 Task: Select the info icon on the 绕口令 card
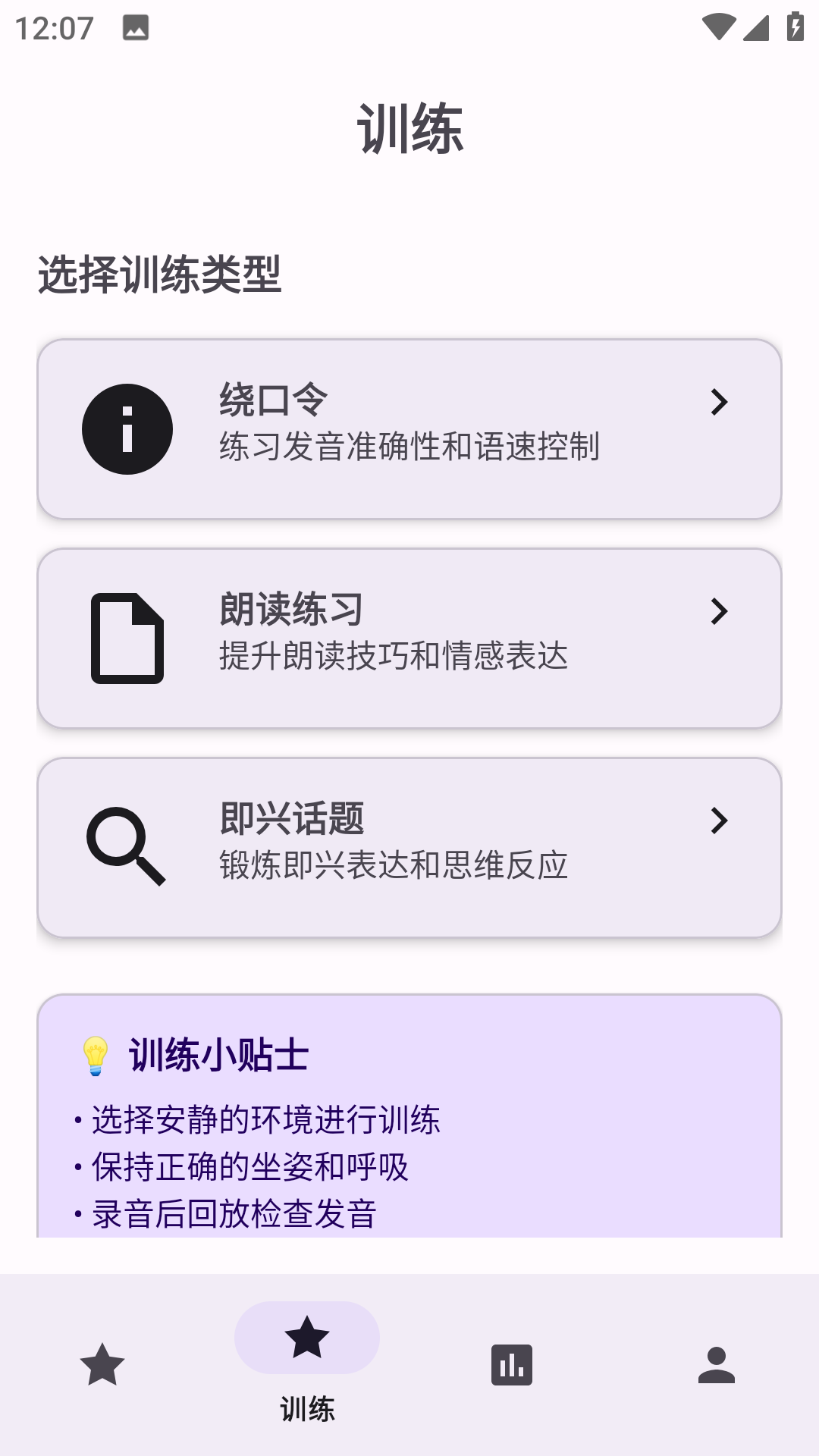click(127, 428)
